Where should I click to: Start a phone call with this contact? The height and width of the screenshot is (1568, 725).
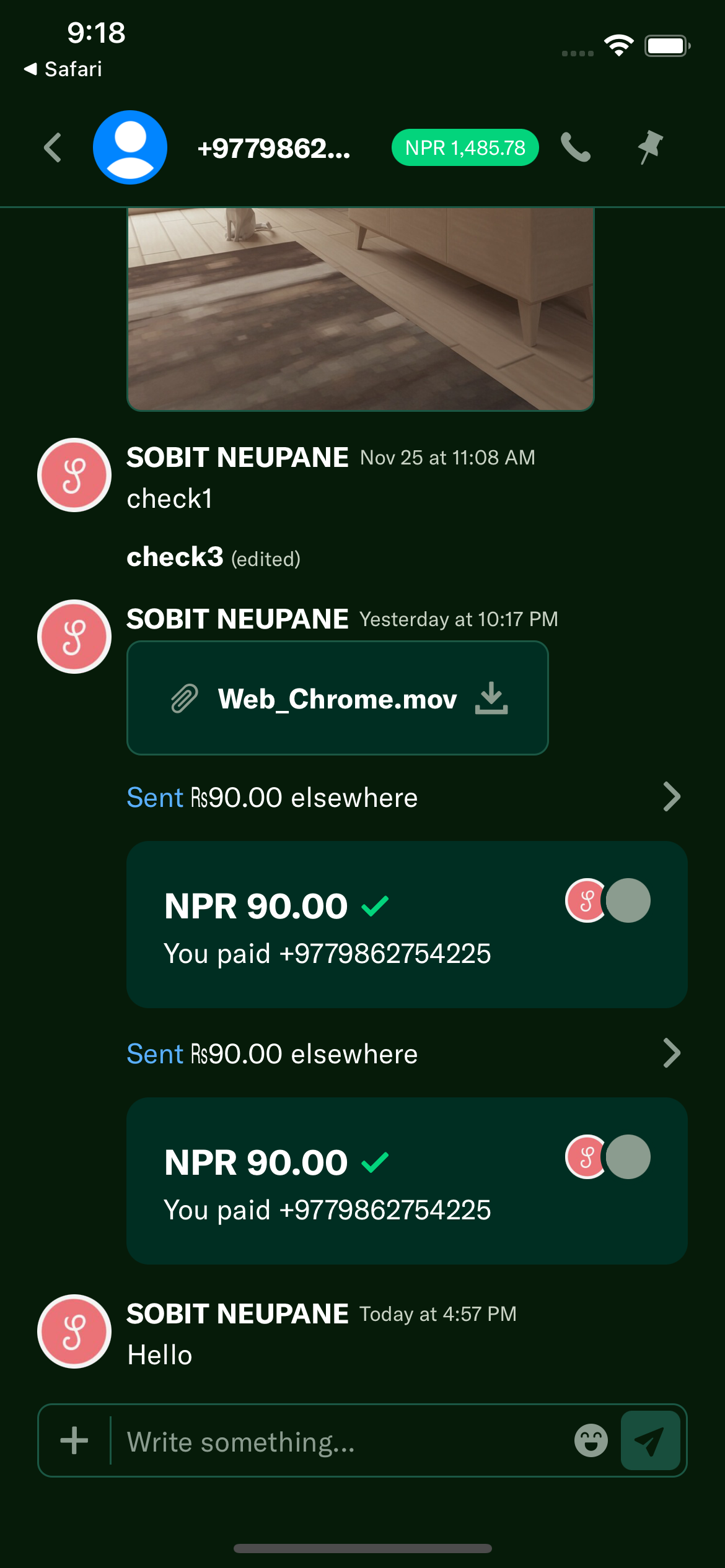click(x=576, y=147)
